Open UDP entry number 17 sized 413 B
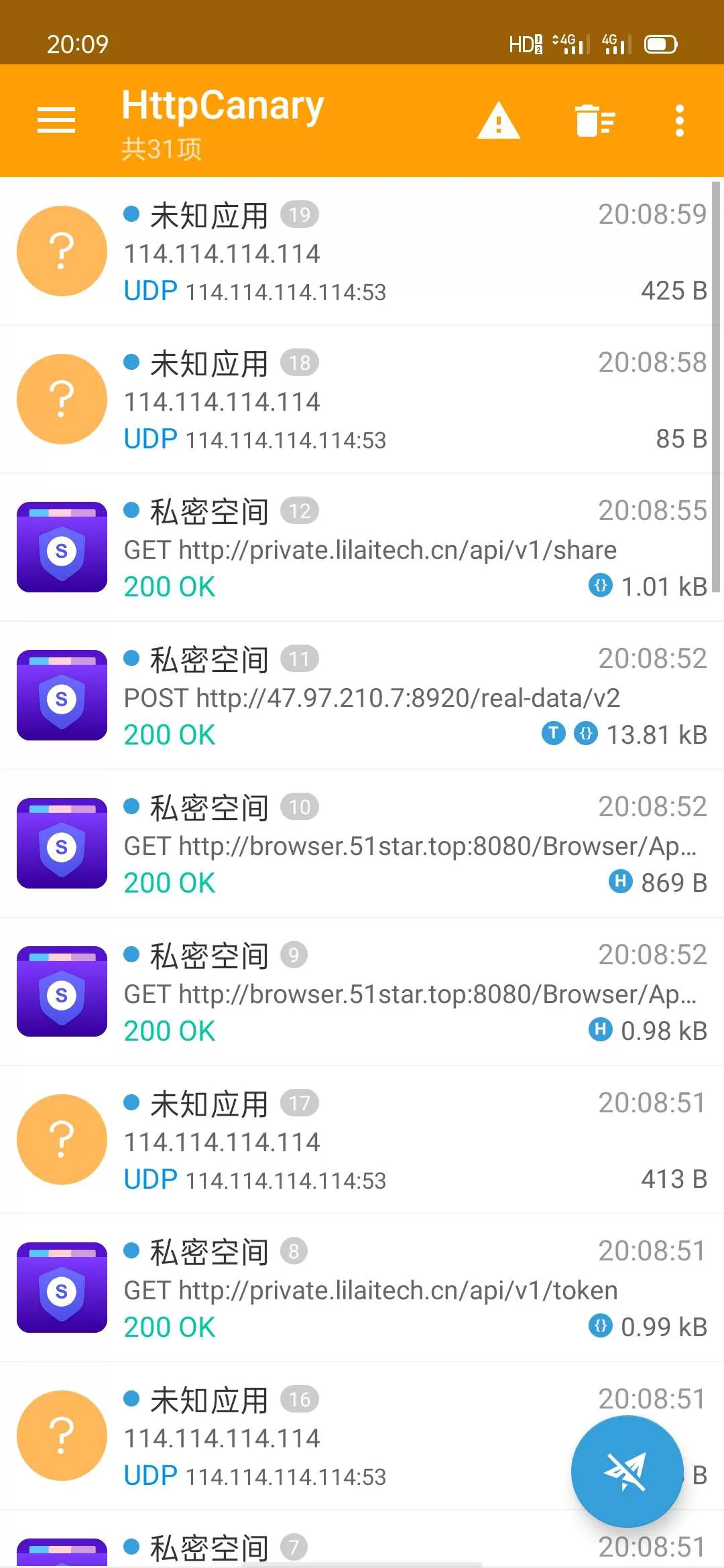Viewport: 724px width, 1568px height. pos(362,1140)
